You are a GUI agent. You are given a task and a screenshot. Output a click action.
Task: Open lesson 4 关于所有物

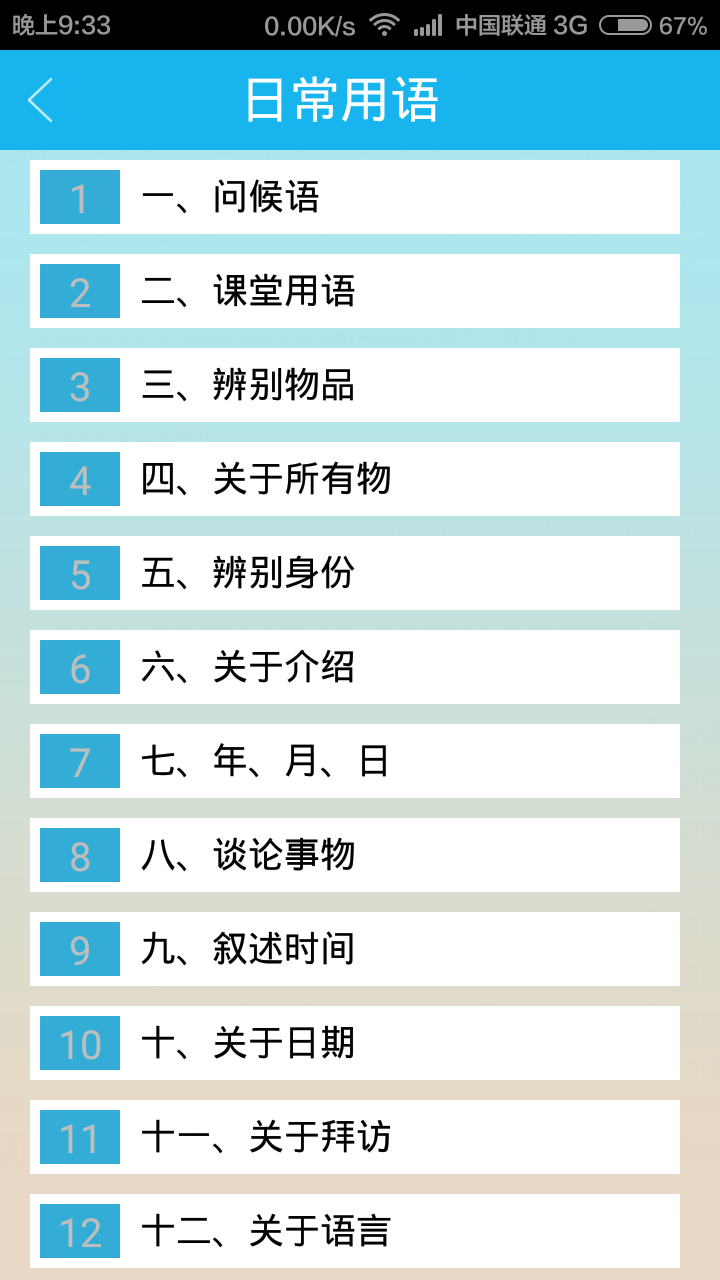point(355,479)
